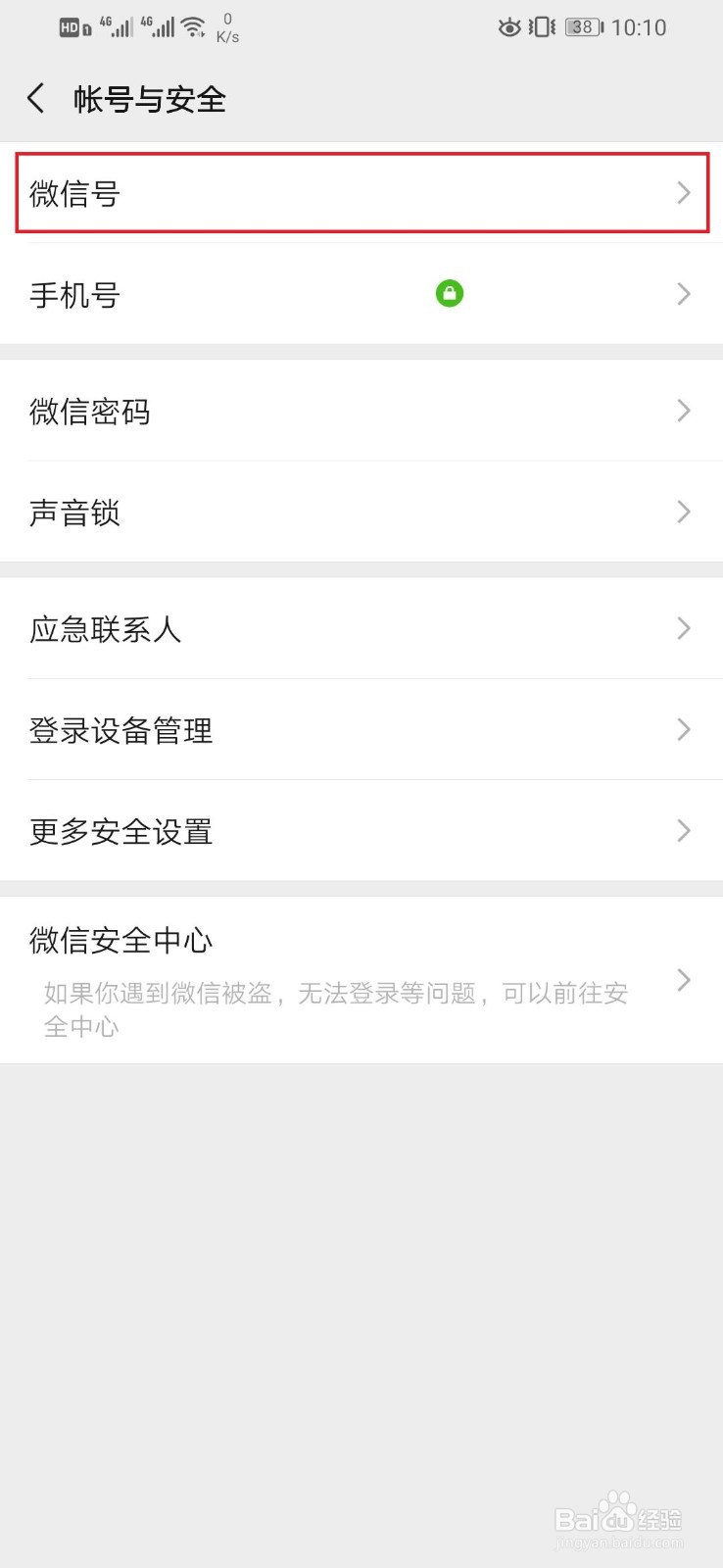Image resolution: width=723 pixels, height=1568 pixels.
Task: Click the chevron next to 微信安全中心
Action: coord(684,980)
